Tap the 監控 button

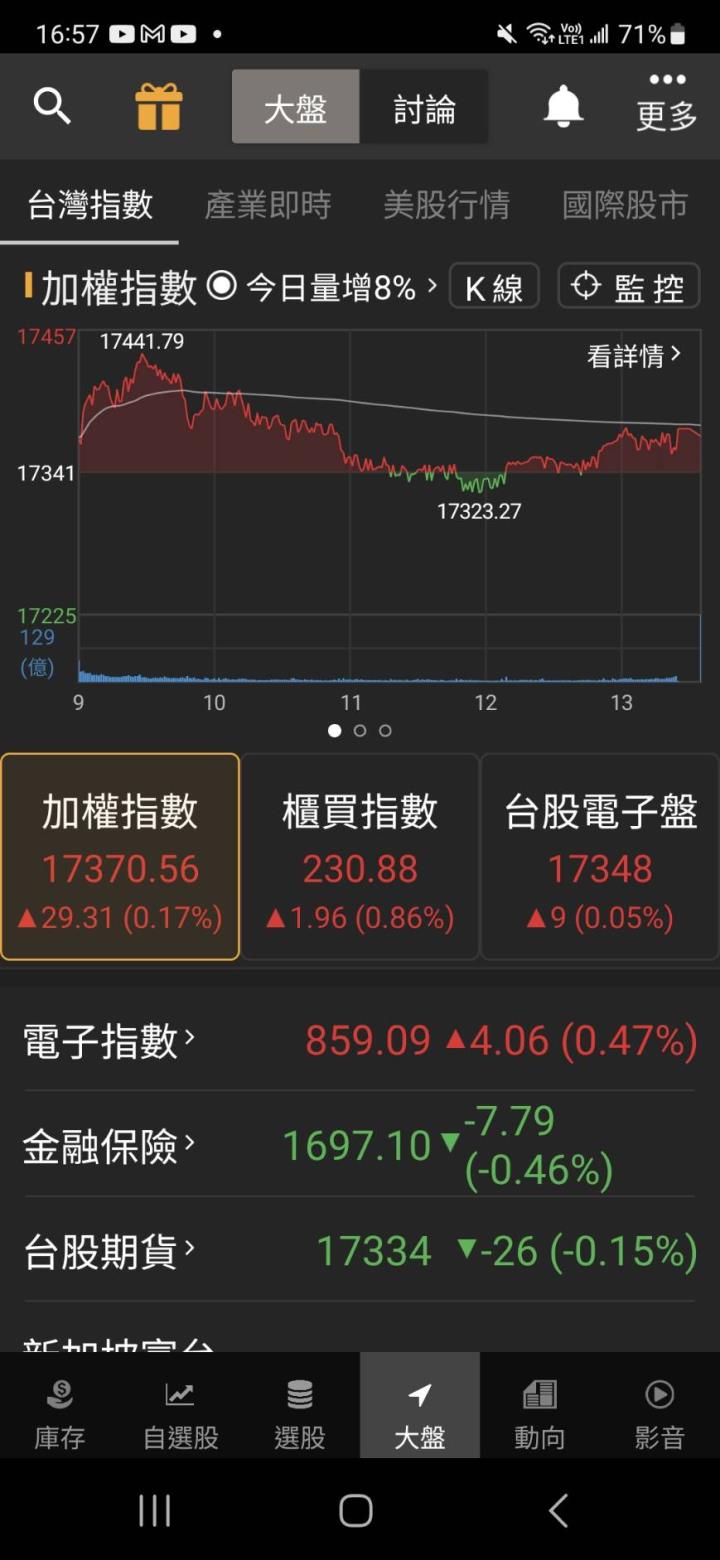coord(628,288)
